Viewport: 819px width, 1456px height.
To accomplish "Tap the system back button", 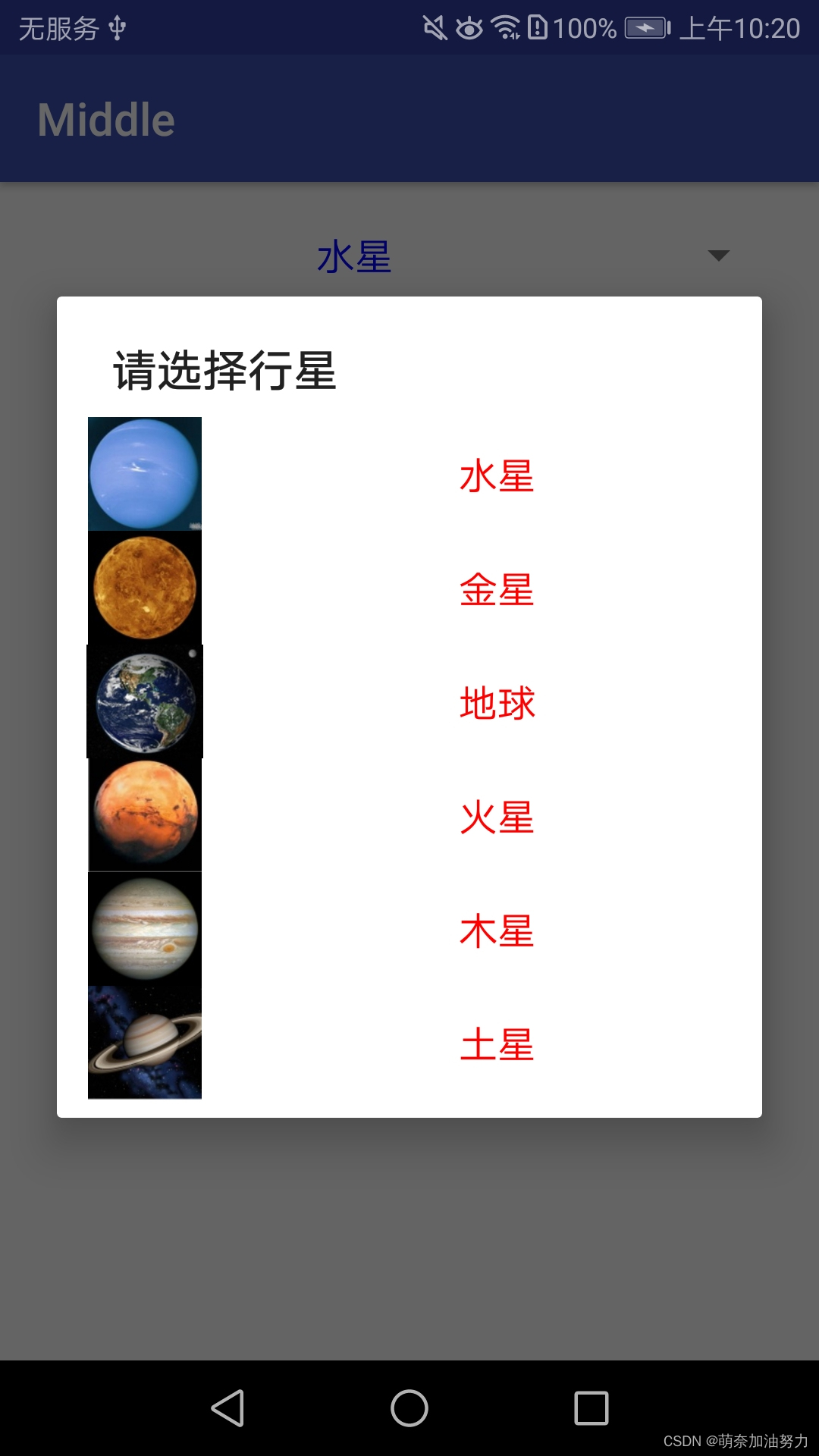I will 227,1408.
